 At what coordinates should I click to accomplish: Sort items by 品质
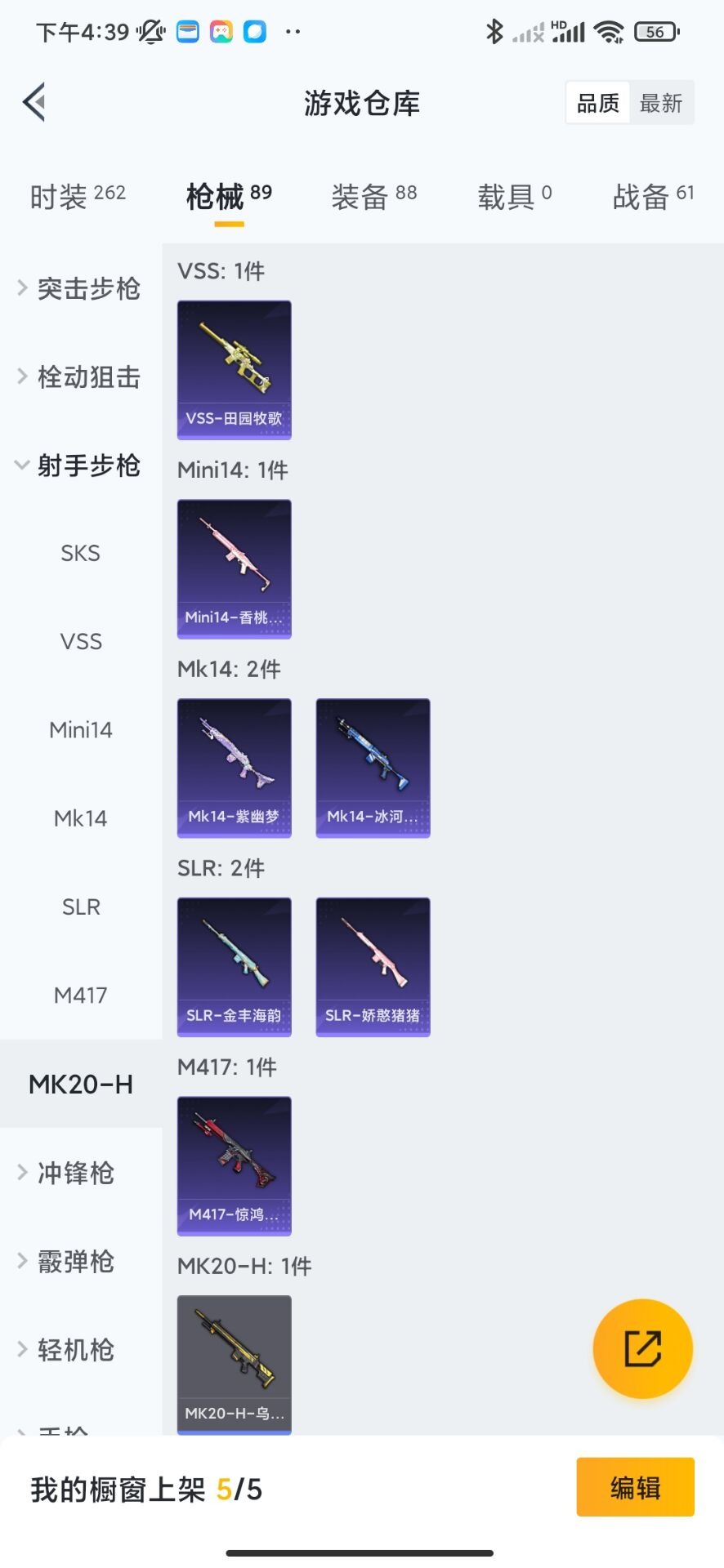598,103
